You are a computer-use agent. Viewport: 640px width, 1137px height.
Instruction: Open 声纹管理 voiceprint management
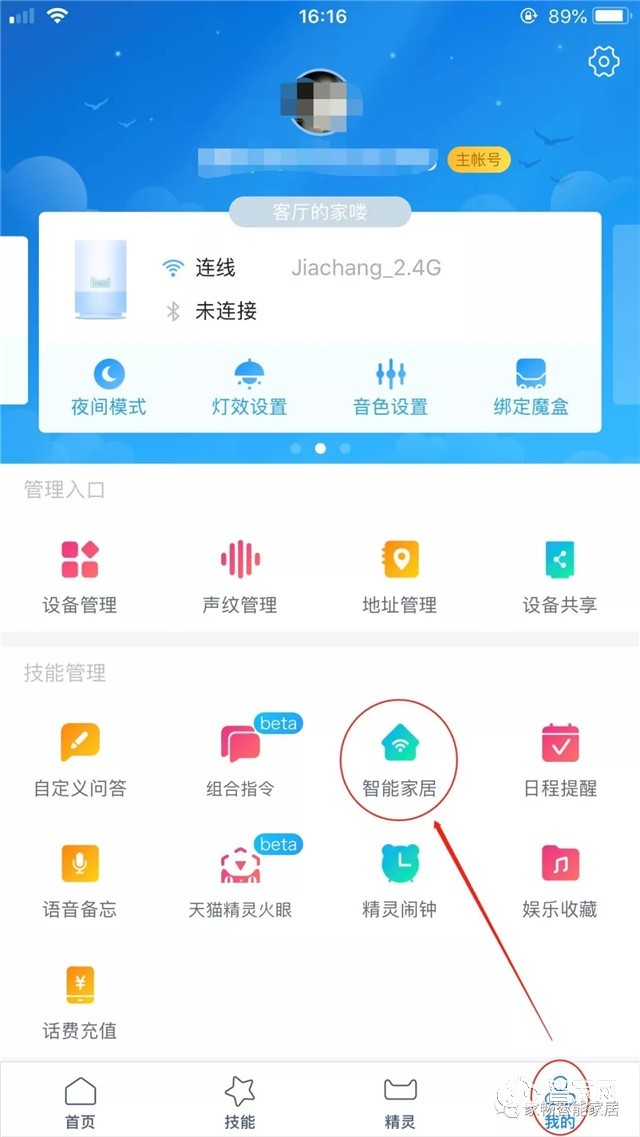click(240, 576)
